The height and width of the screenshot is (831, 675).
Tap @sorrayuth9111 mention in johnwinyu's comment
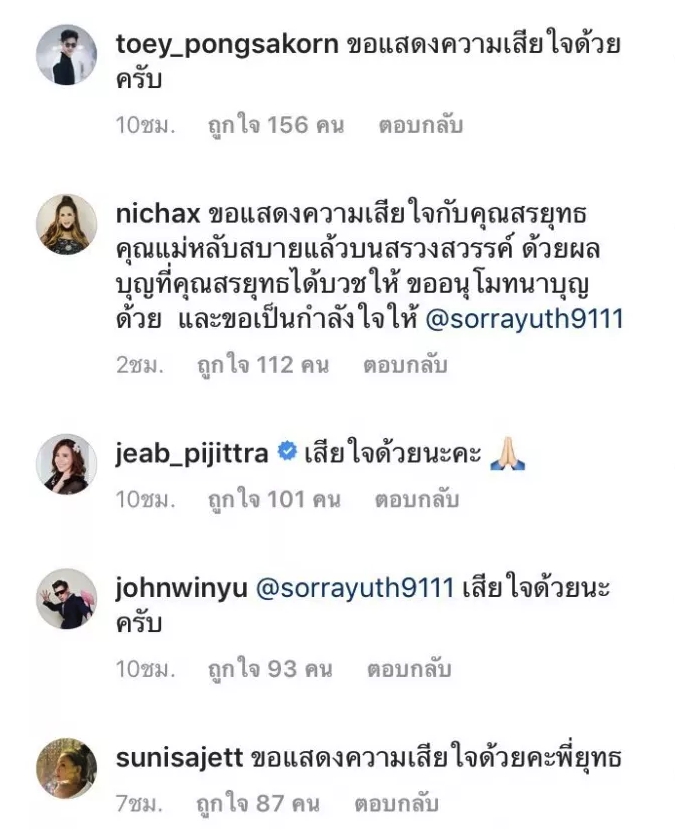357,587
